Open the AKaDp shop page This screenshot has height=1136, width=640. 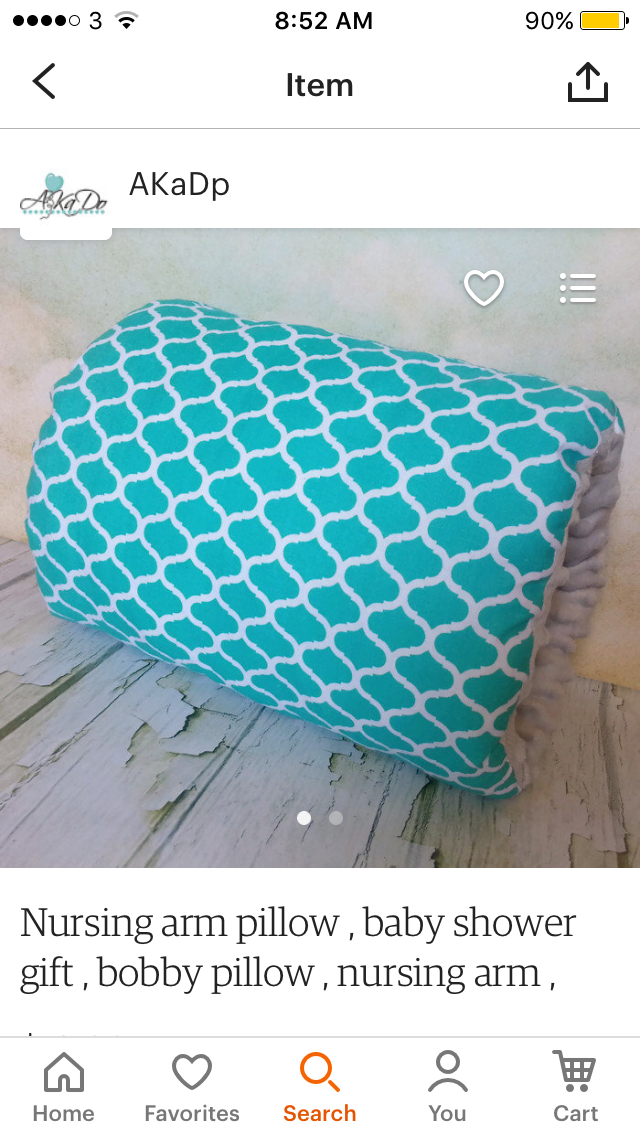pos(179,185)
